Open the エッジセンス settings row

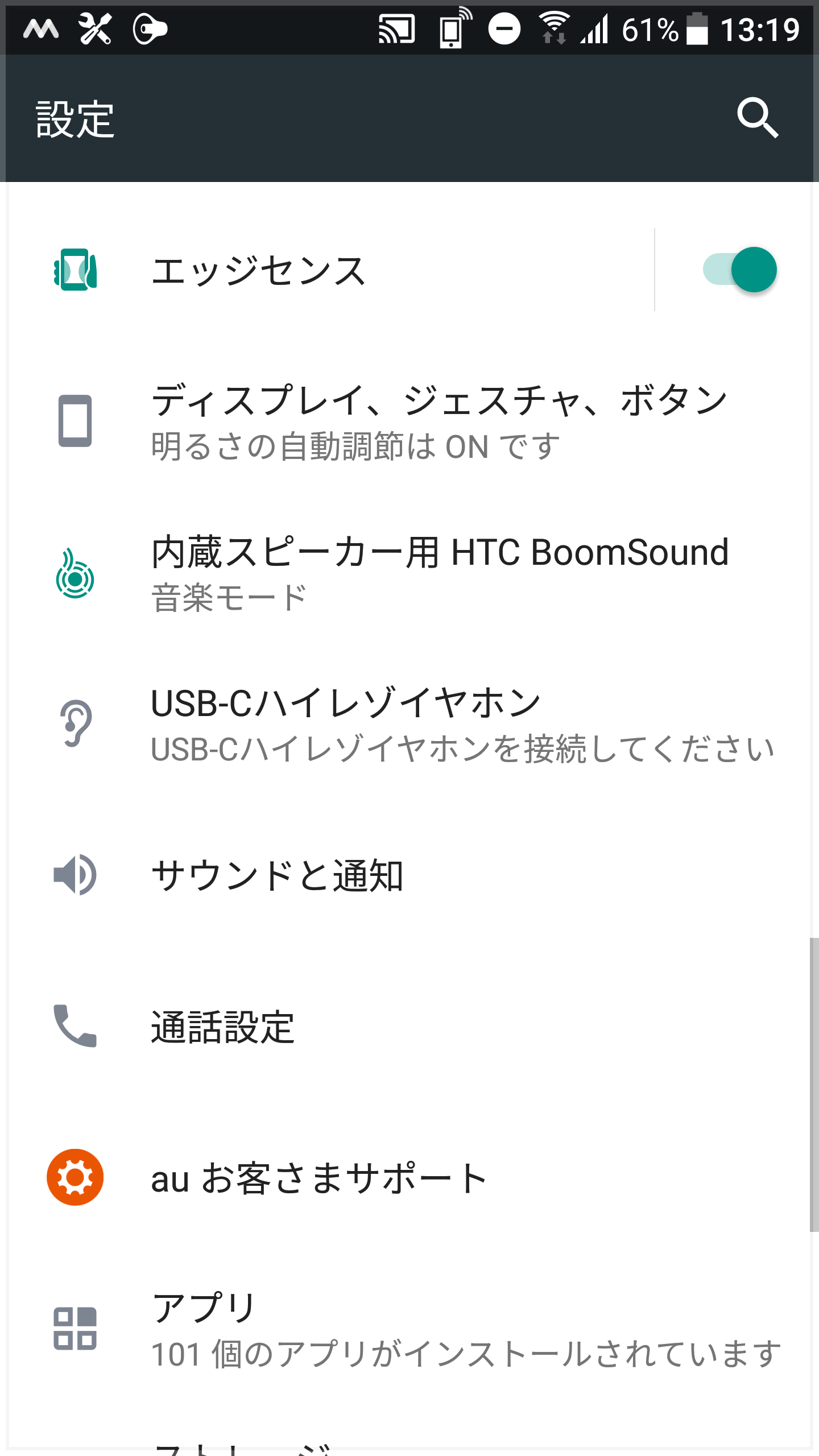(341, 271)
